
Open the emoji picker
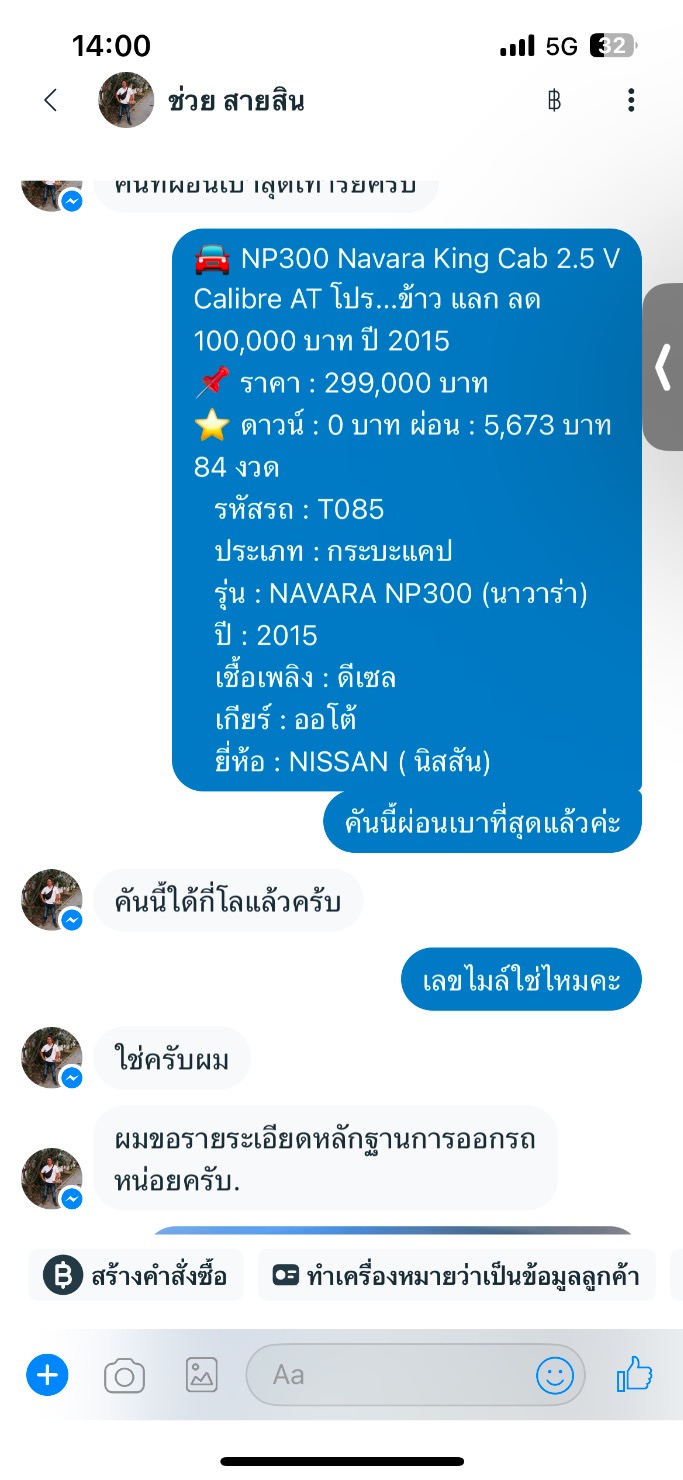click(555, 1376)
